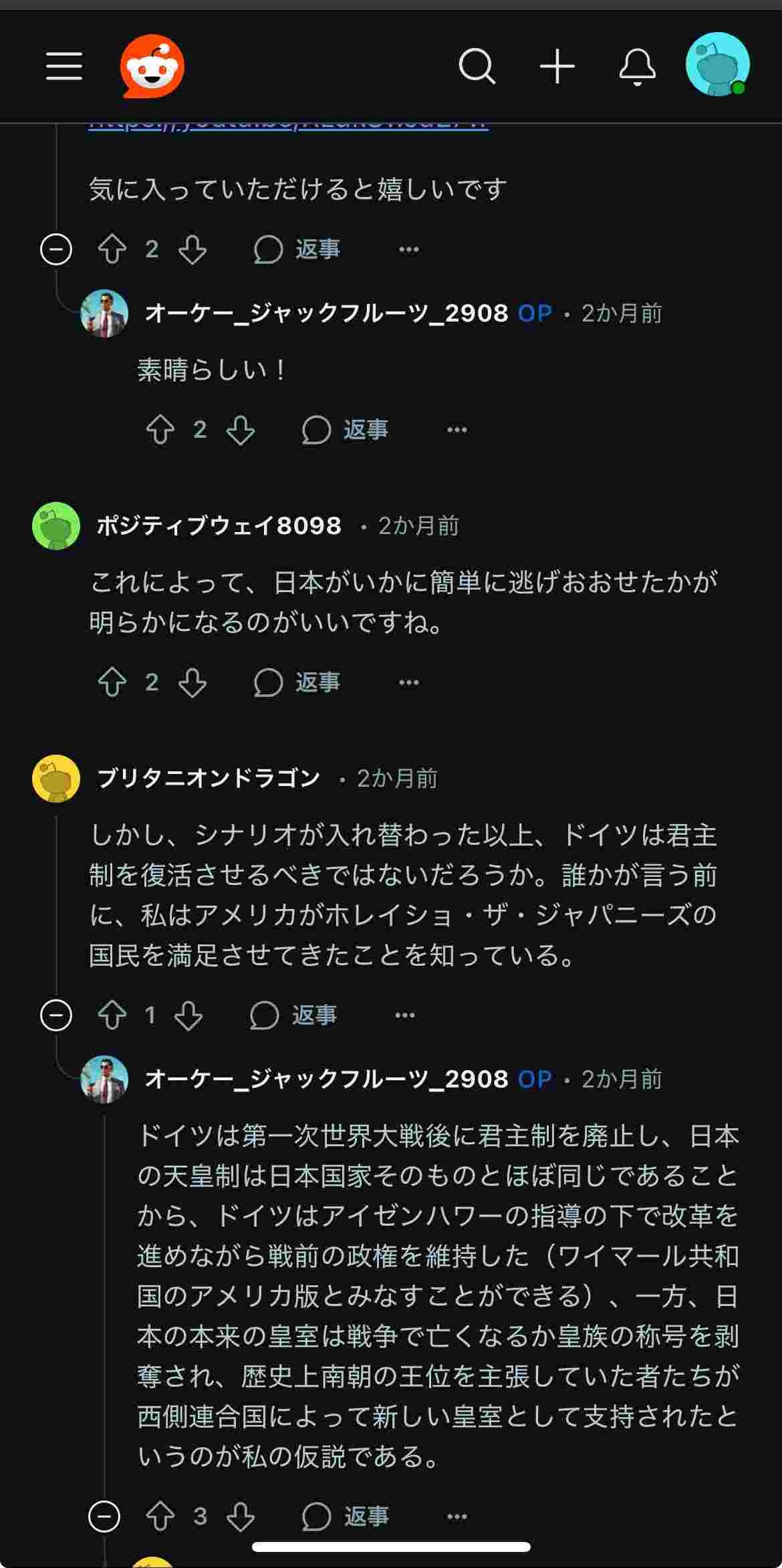The height and width of the screenshot is (1568, 782).
Task: Go to Reddit home via logo
Action: click(x=152, y=66)
